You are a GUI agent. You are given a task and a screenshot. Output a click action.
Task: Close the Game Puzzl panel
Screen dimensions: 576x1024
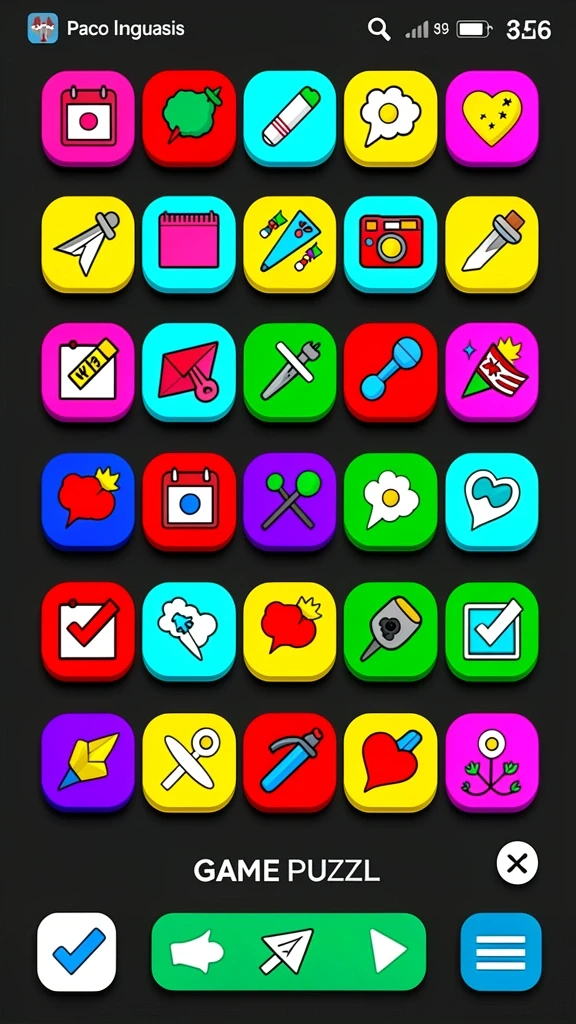point(517,863)
